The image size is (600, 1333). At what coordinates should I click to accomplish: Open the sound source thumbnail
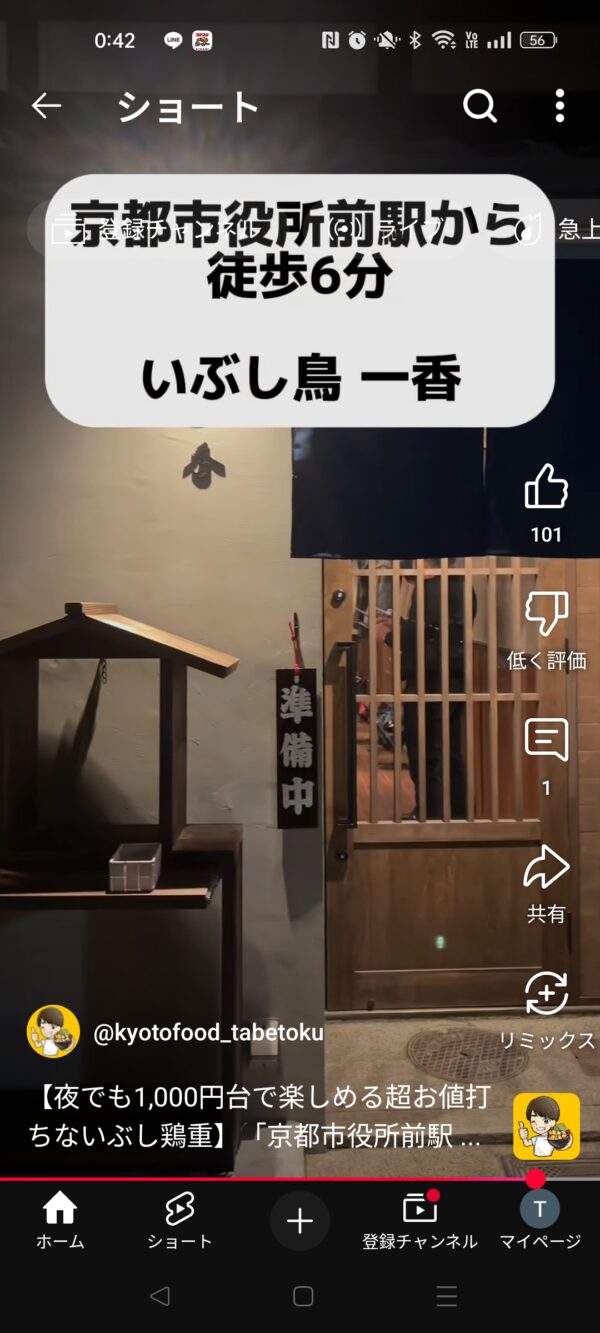pos(546,1126)
